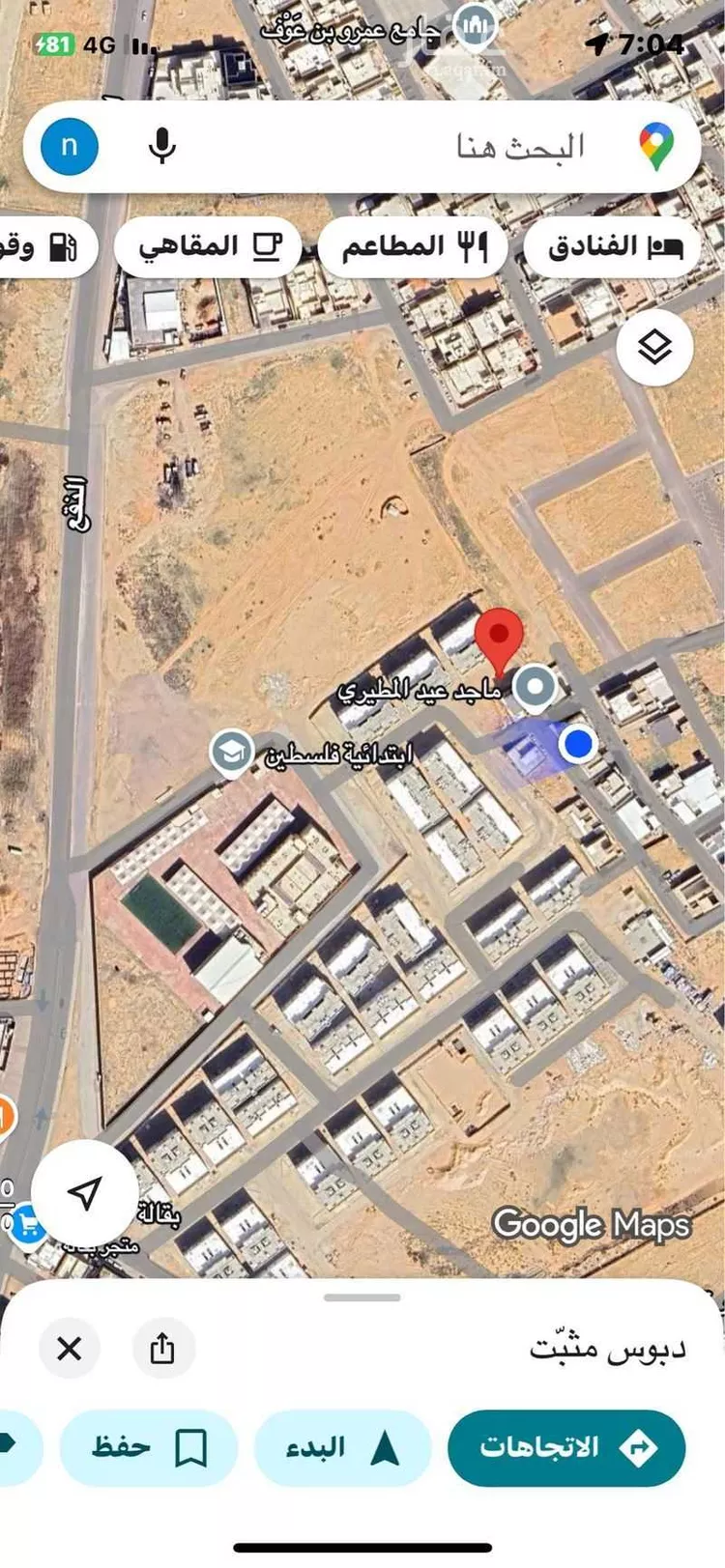Start navigation with البدء button
Image resolution: width=725 pixels, height=1568 pixels.
coord(342,1446)
